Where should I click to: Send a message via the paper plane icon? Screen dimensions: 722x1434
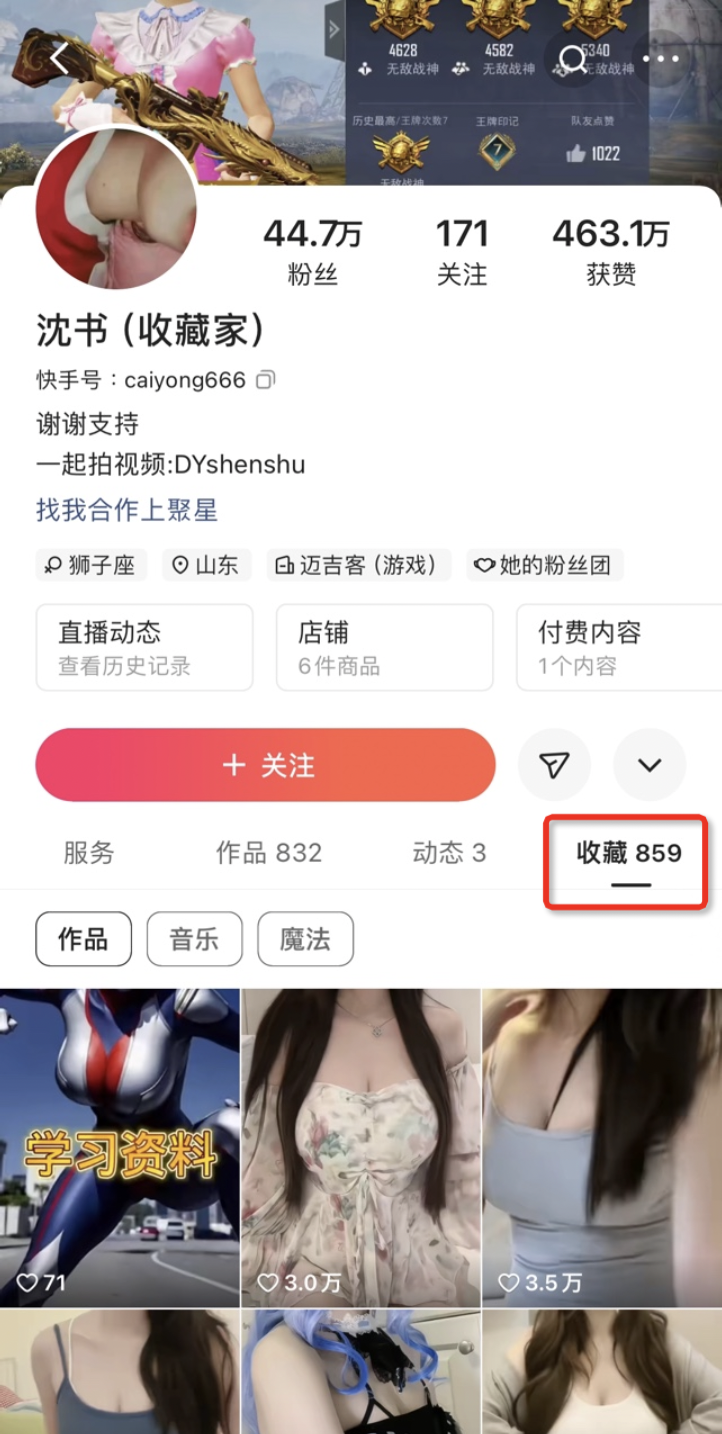[554, 765]
